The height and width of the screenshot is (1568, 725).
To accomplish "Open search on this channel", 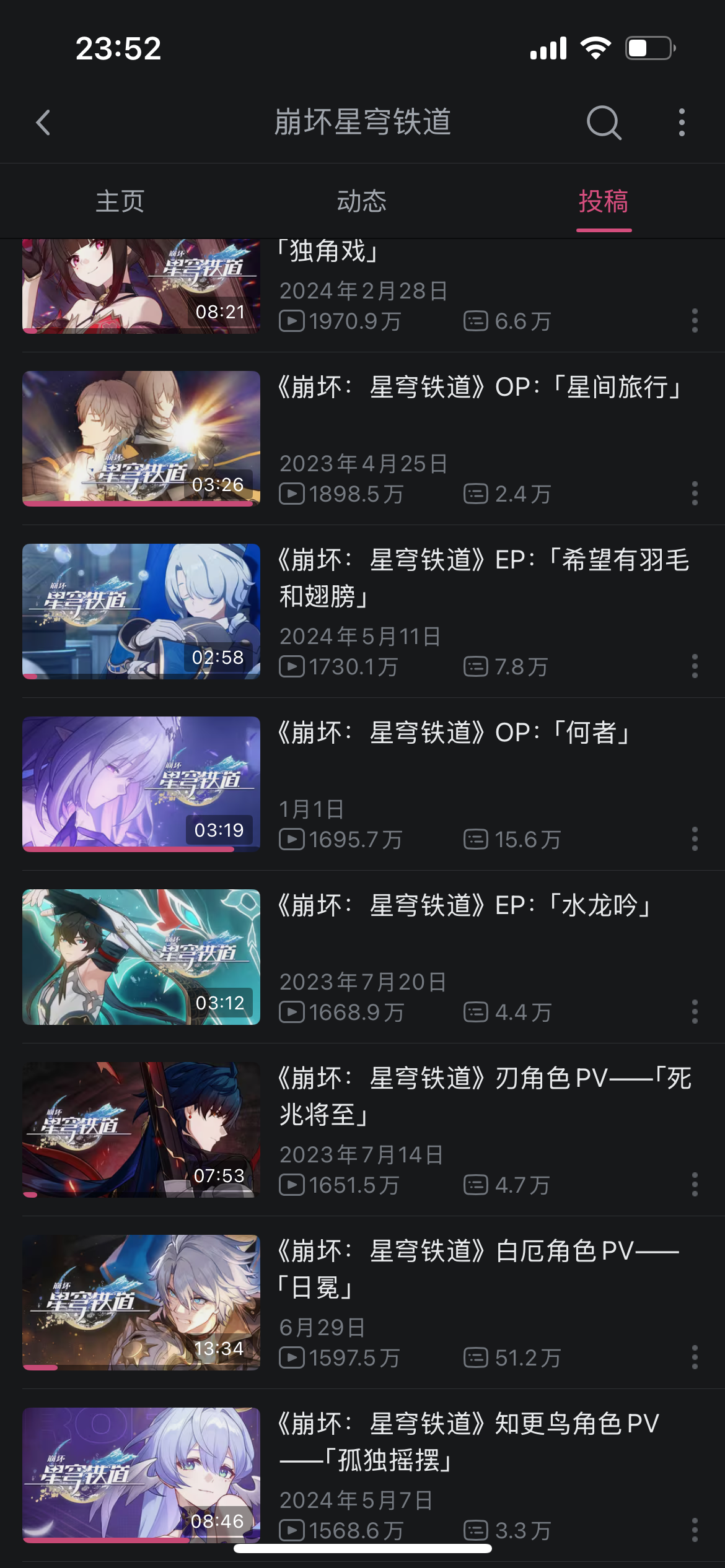I will [604, 123].
